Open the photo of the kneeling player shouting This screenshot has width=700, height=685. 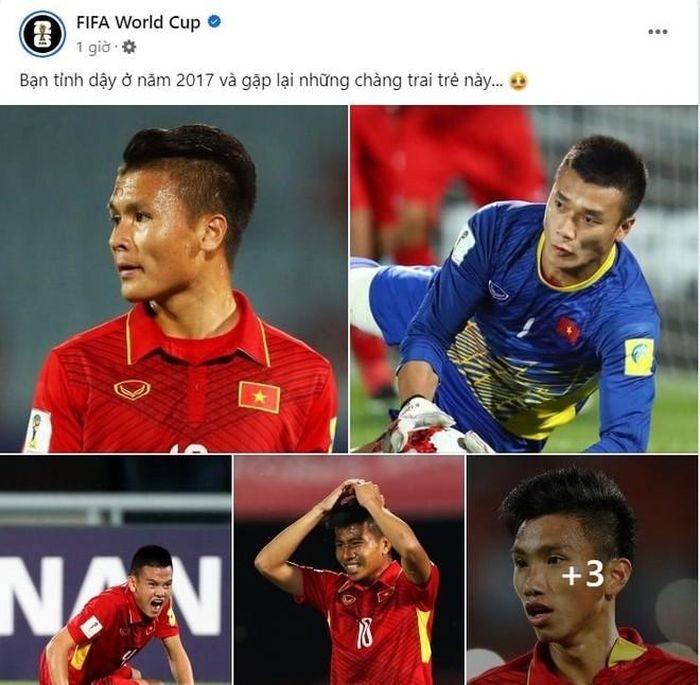pos(115,570)
